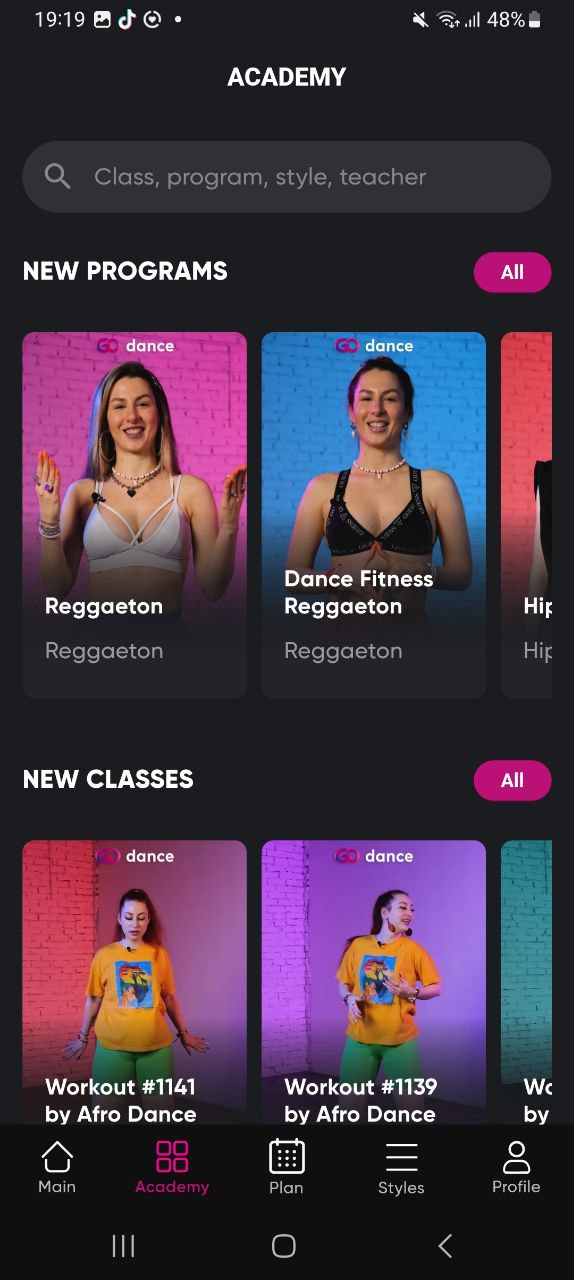The width and height of the screenshot is (574, 1280).
Task: Tap the system back button
Action: pos(446,1245)
